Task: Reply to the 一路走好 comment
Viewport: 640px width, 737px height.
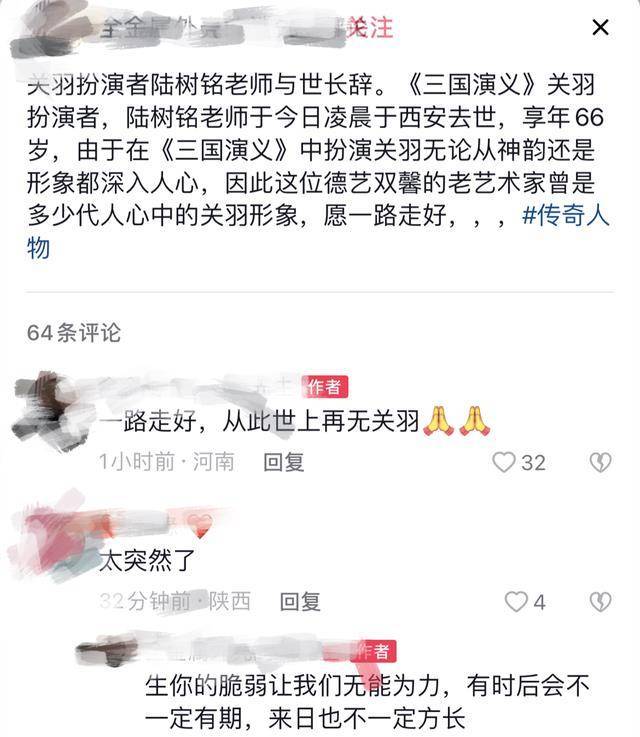Action: point(283,462)
